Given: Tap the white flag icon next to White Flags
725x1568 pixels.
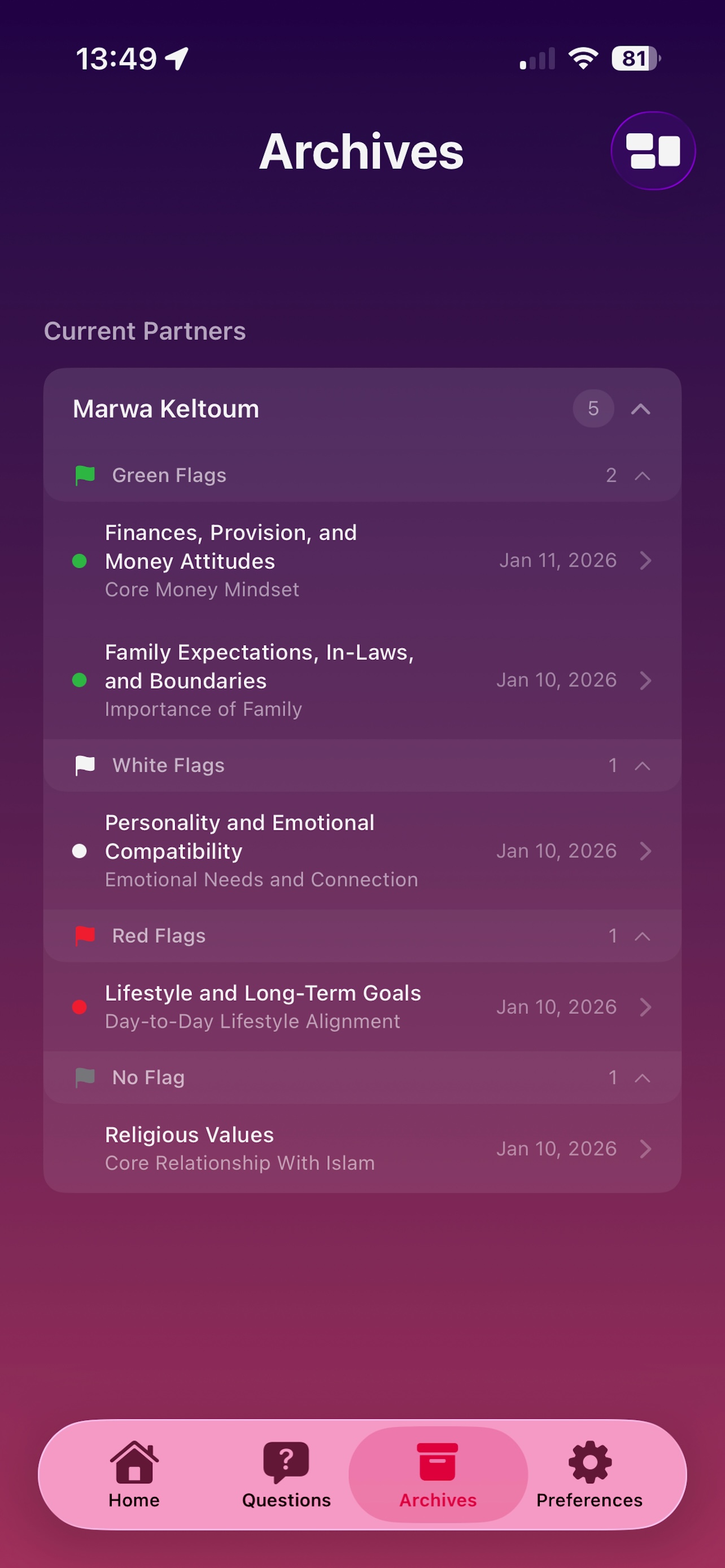Looking at the screenshot, I should [x=84, y=764].
